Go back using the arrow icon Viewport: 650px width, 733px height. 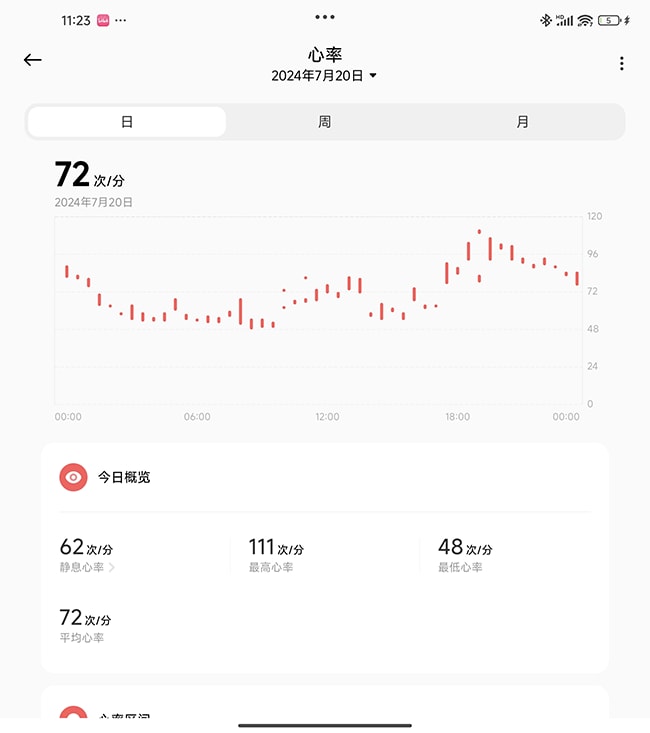point(33,60)
